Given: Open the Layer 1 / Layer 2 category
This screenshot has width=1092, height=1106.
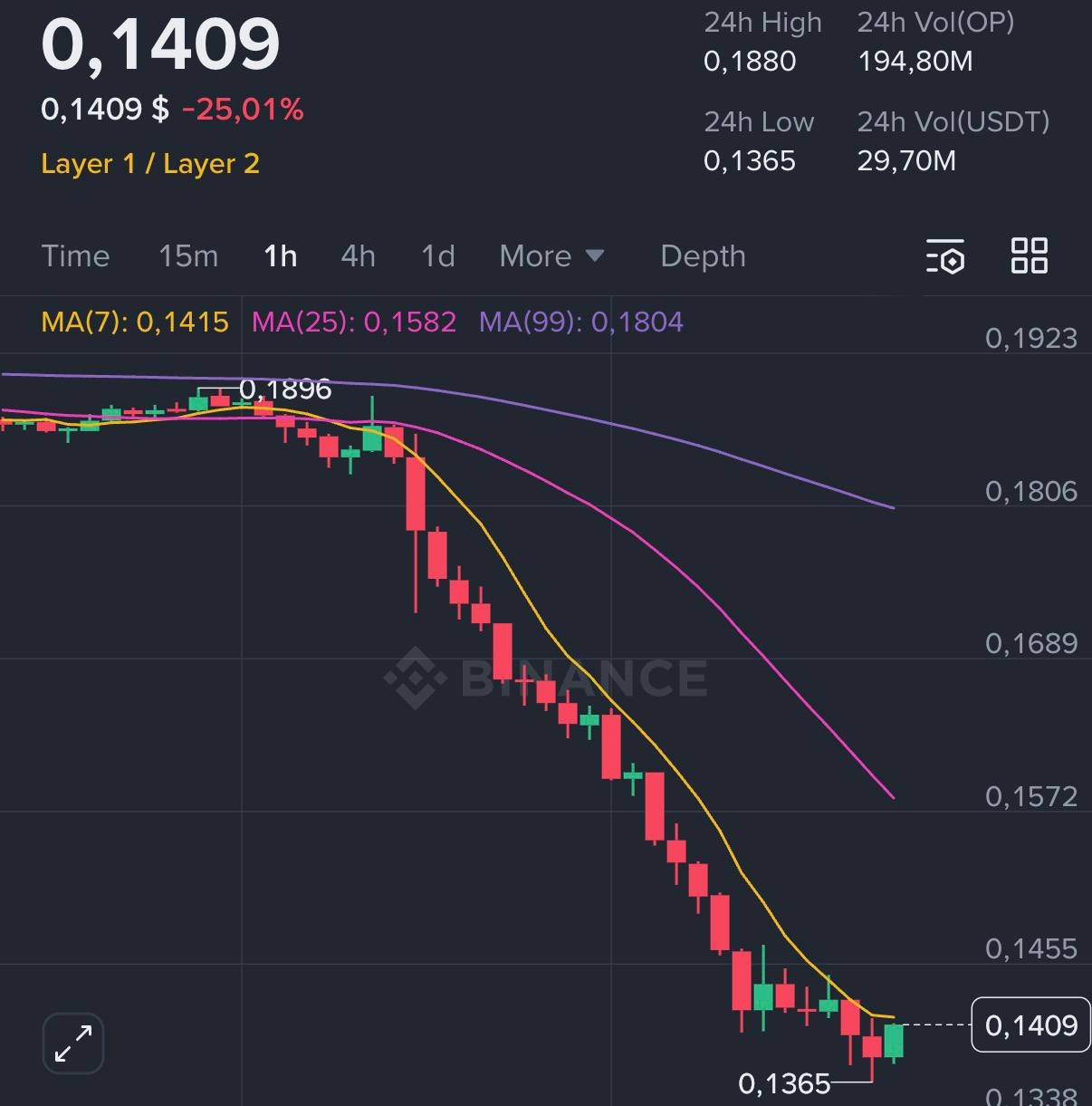Looking at the screenshot, I should [x=150, y=164].
